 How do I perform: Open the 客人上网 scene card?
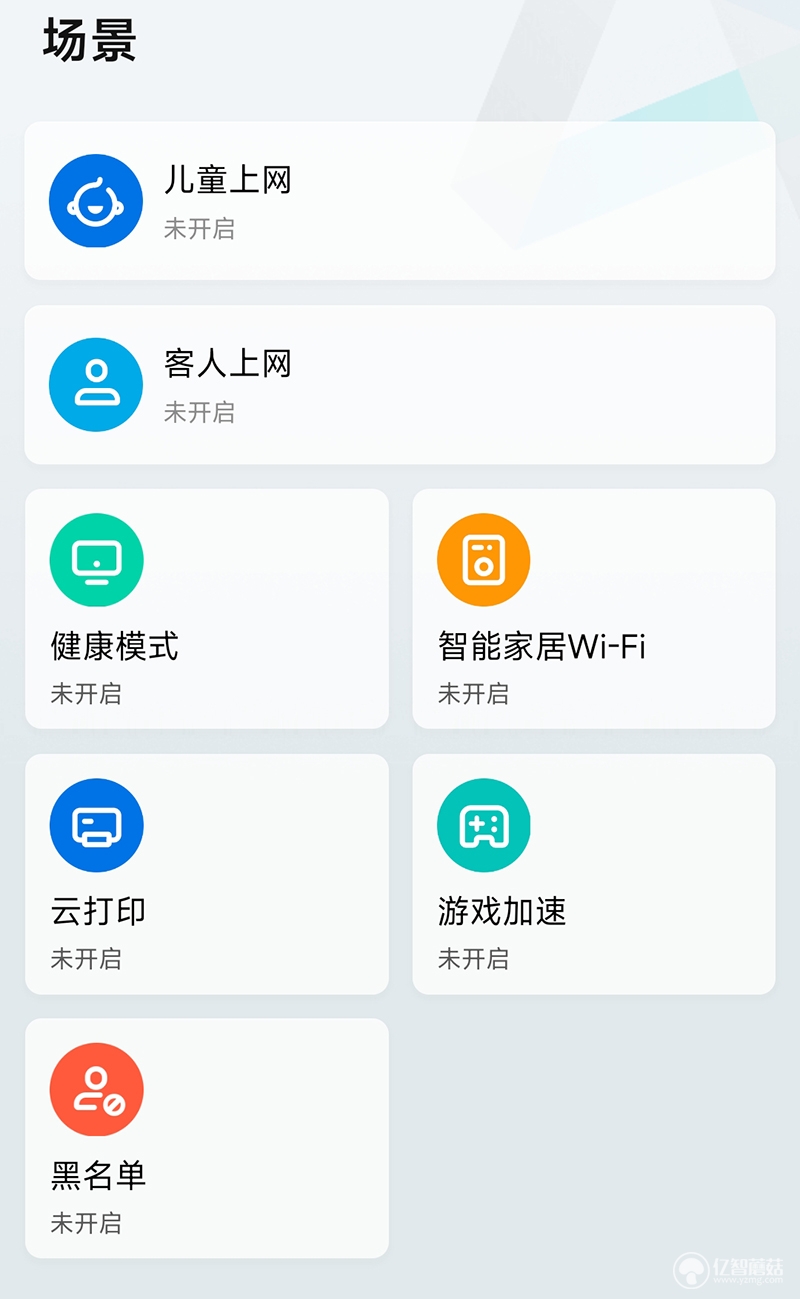point(400,385)
